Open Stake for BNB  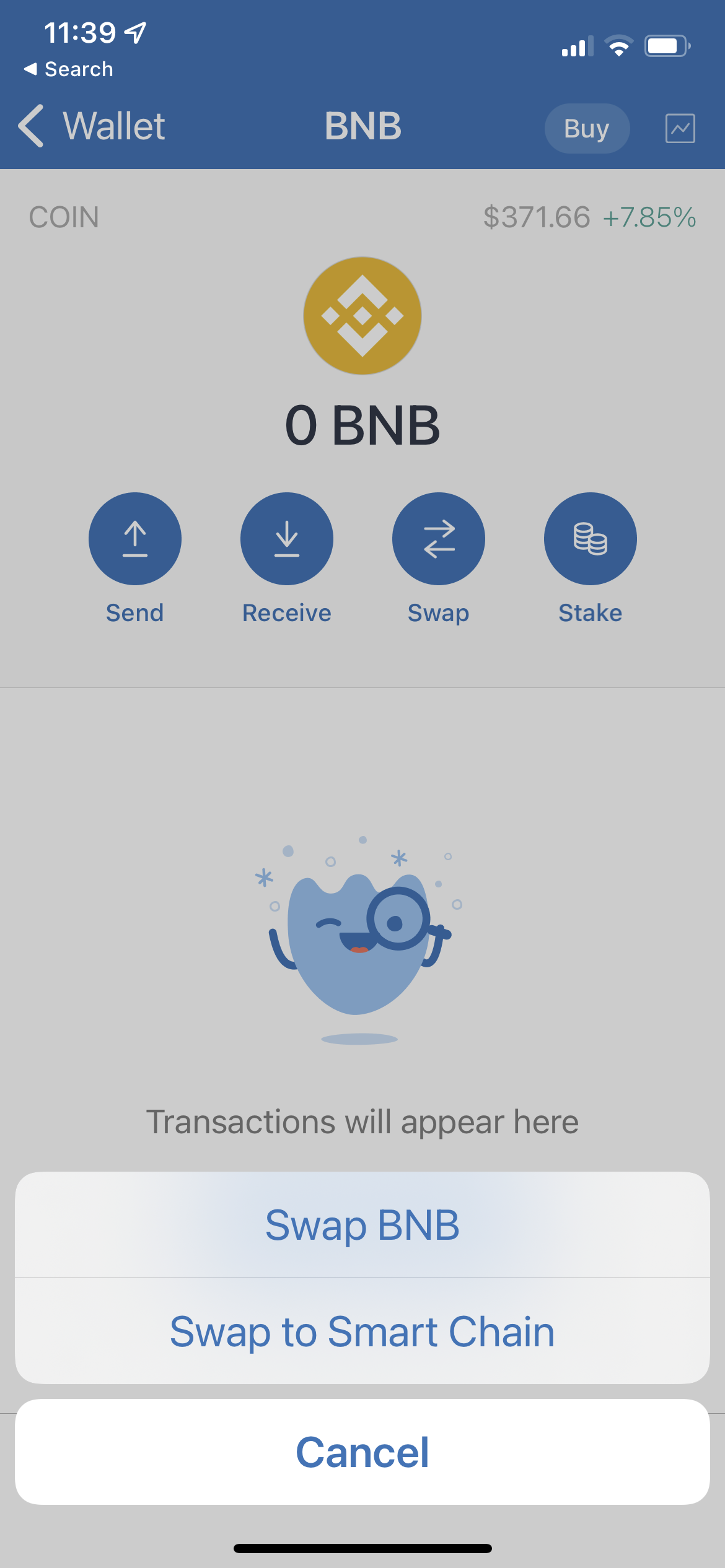591,539
